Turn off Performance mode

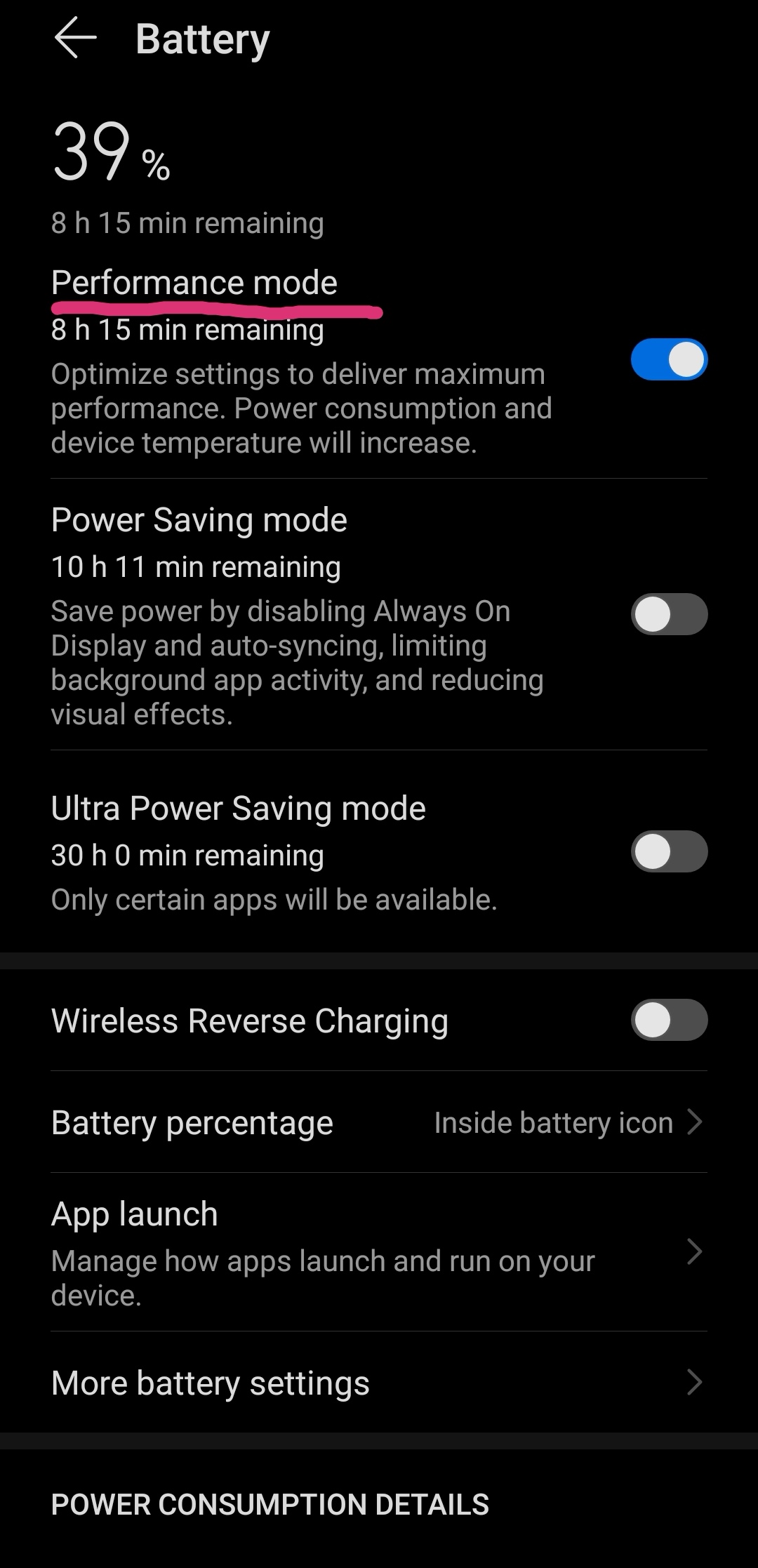[668, 359]
